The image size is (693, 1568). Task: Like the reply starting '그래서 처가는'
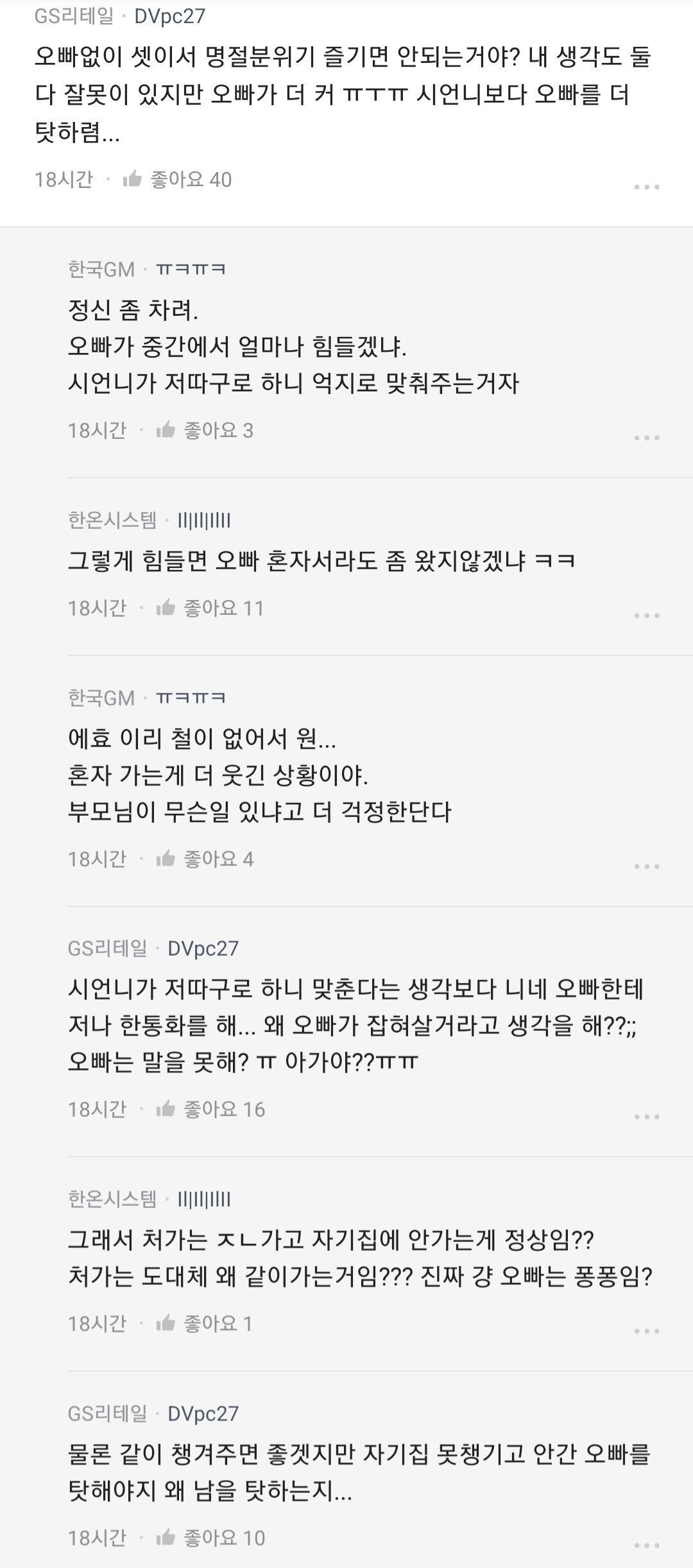click(166, 1323)
